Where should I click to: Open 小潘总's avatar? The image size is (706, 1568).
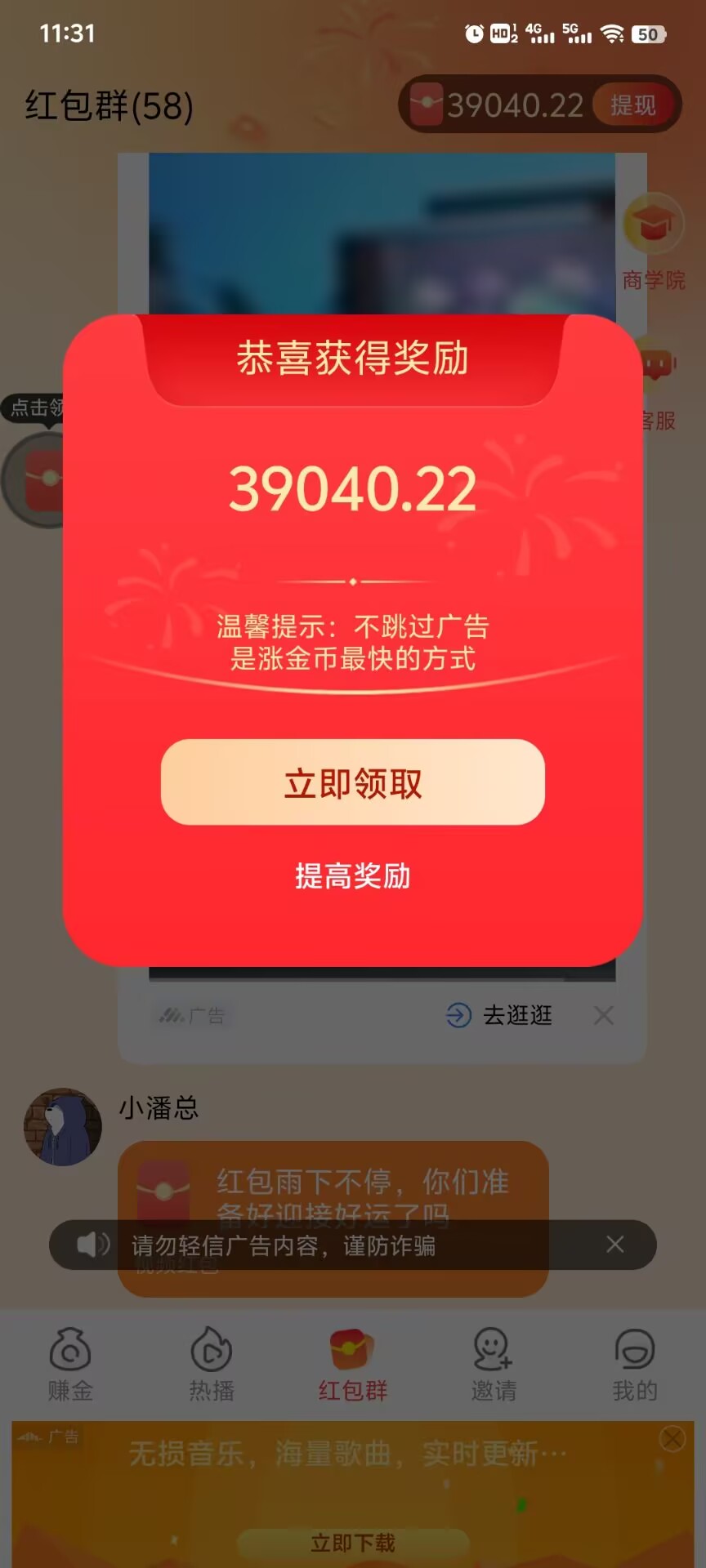click(x=63, y=1127)
